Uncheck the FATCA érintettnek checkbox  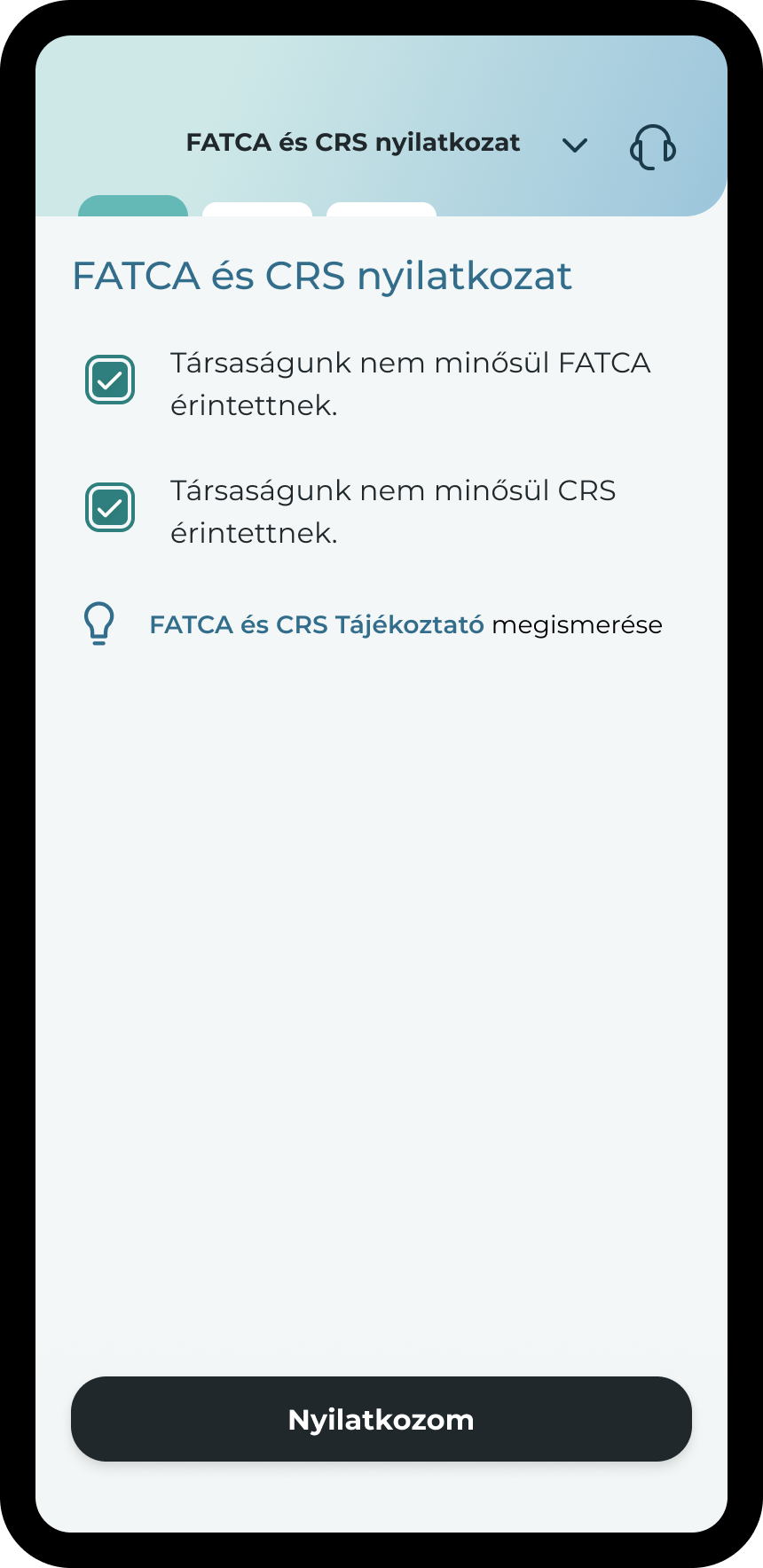pos(110,380)
